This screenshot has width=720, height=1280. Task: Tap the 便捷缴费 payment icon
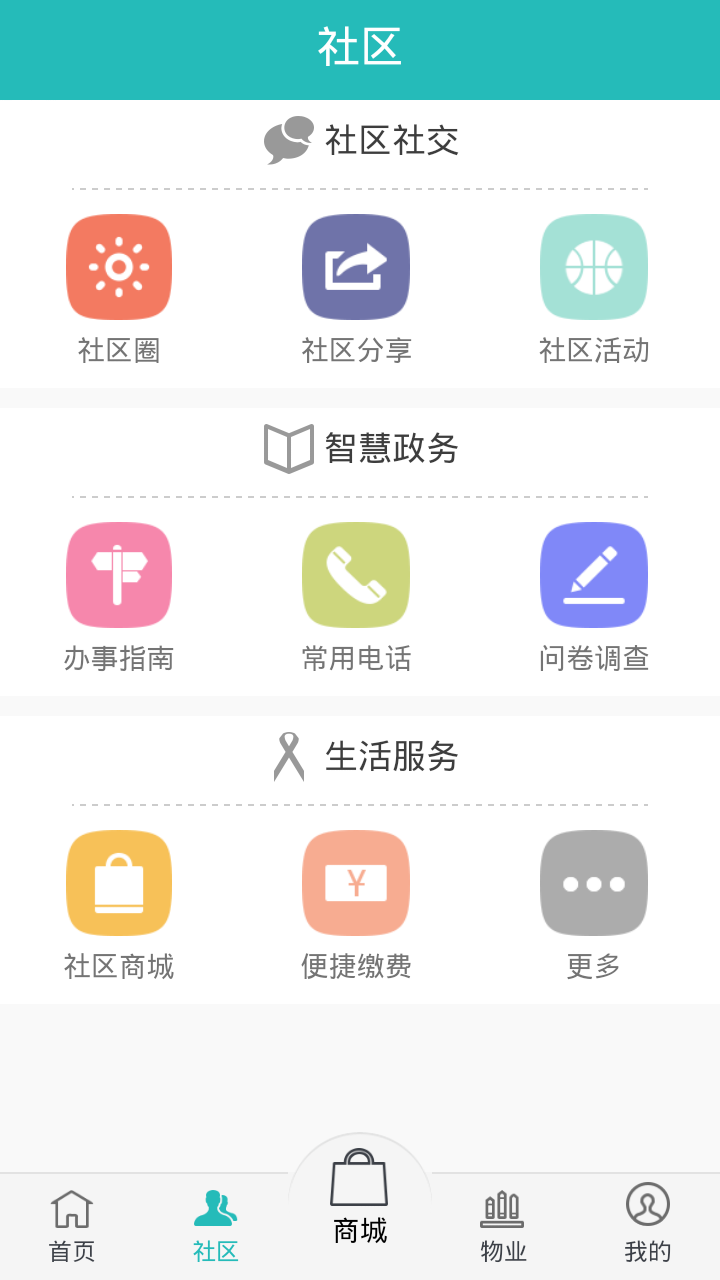pyautogui.click(x=356, y=883)
